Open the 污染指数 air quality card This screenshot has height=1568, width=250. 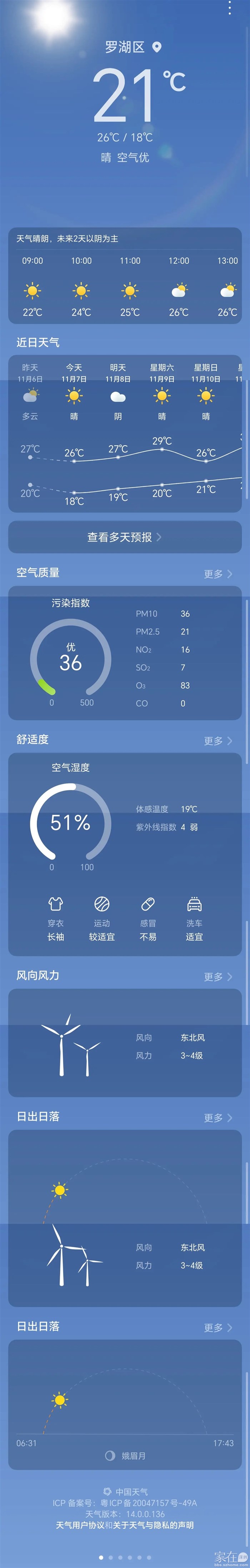(x=71, y=655)
